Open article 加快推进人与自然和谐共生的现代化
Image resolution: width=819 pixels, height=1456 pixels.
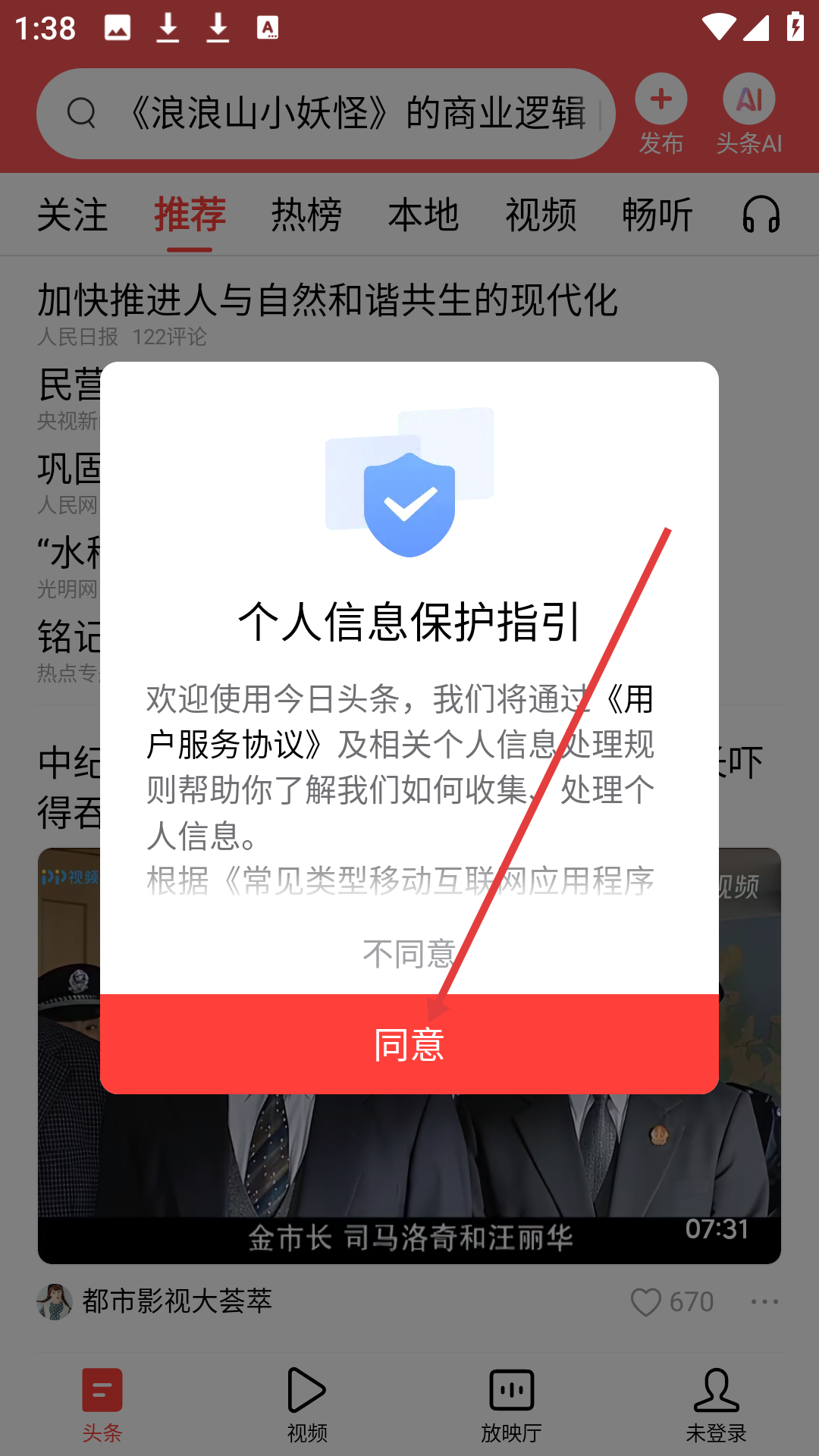(328, 300)
